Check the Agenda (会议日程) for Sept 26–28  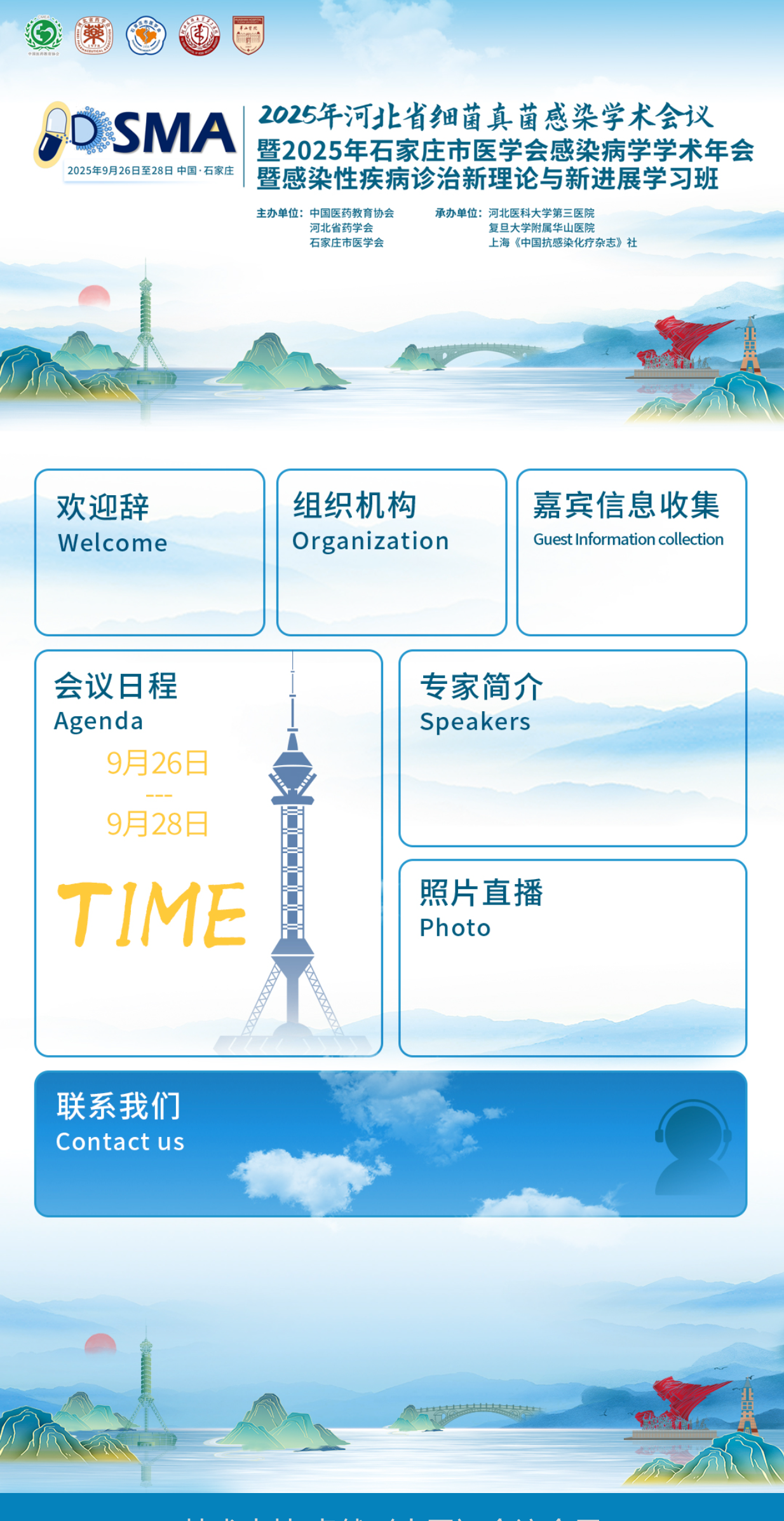208,852
